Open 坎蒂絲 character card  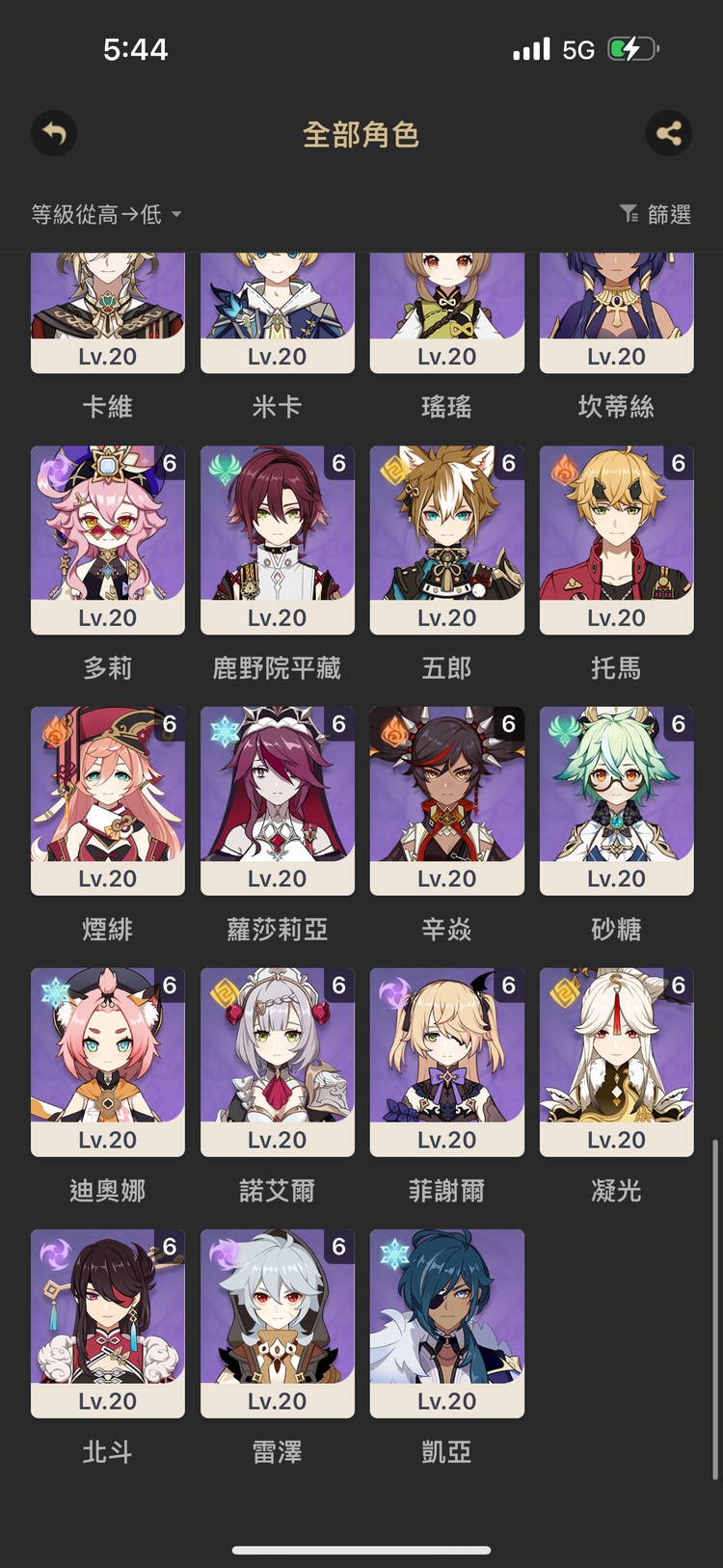[x=617, y=313]
